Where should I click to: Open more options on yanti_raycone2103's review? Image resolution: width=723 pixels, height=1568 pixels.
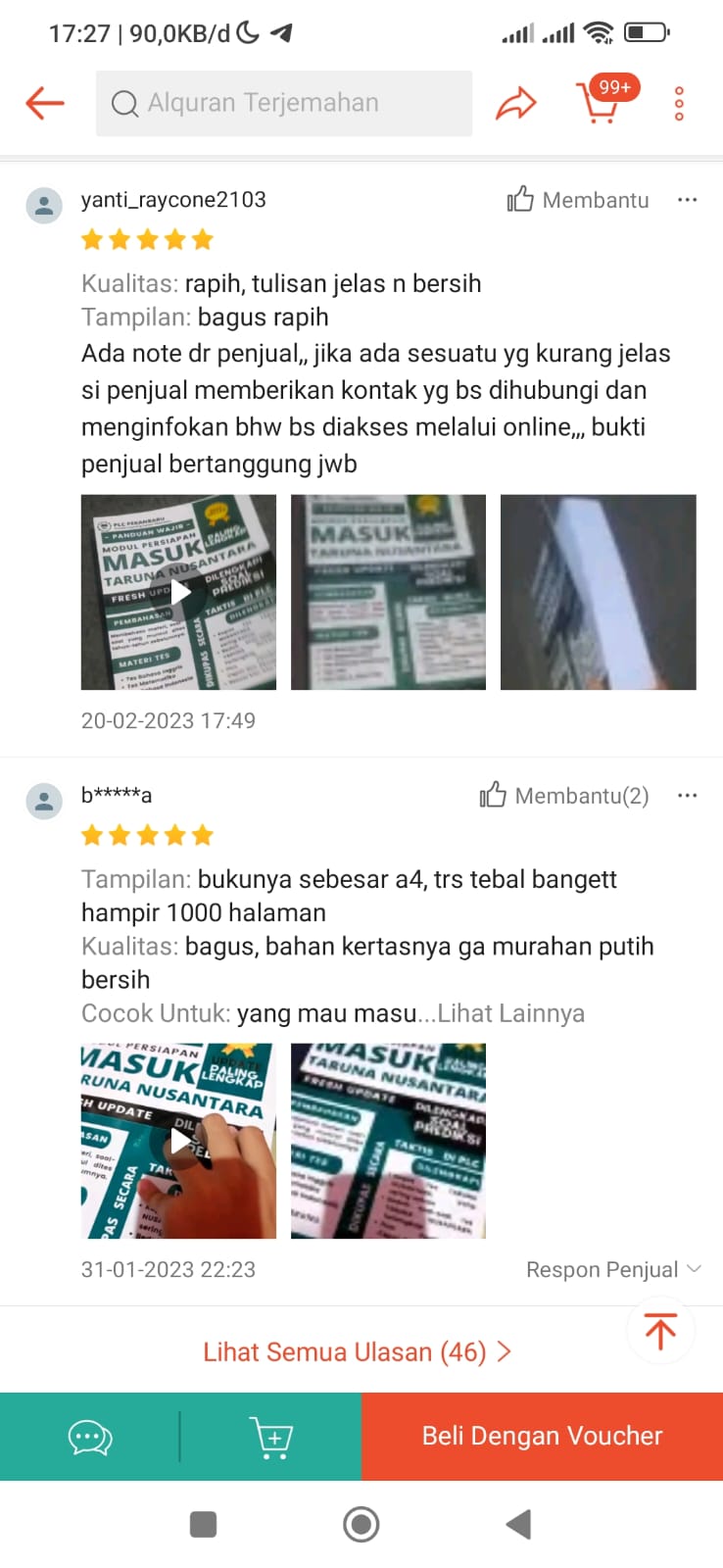click(x=687, y=200)
